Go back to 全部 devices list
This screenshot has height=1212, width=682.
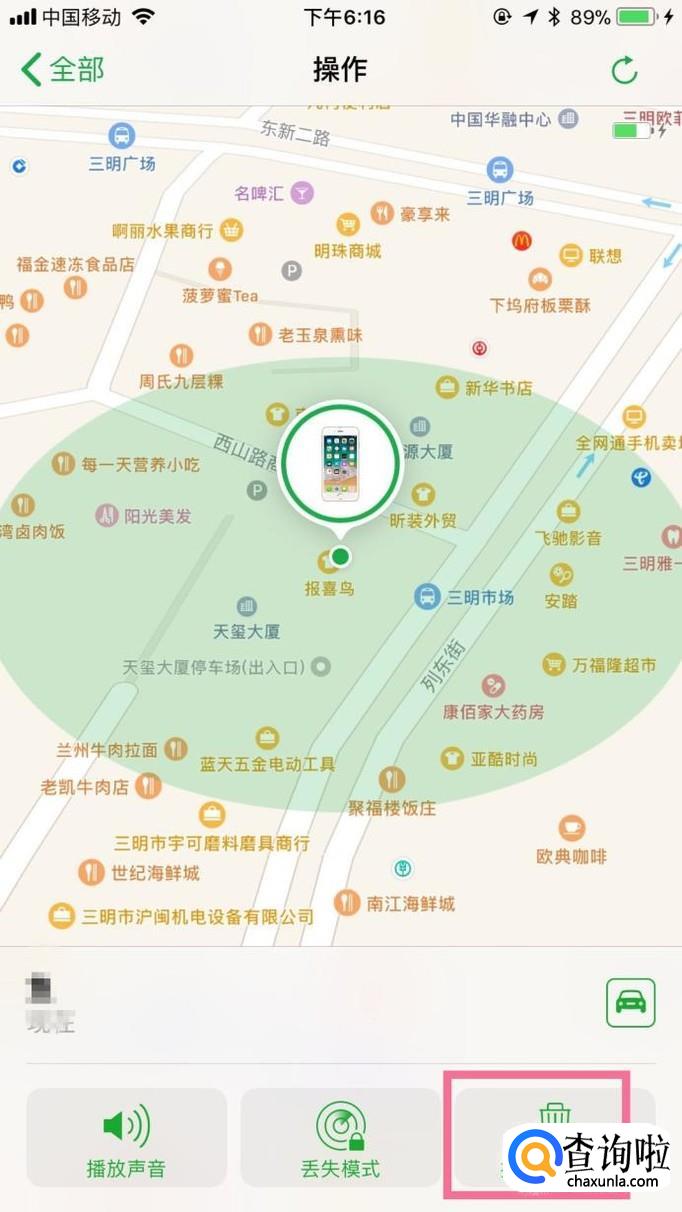coord(62,69)
